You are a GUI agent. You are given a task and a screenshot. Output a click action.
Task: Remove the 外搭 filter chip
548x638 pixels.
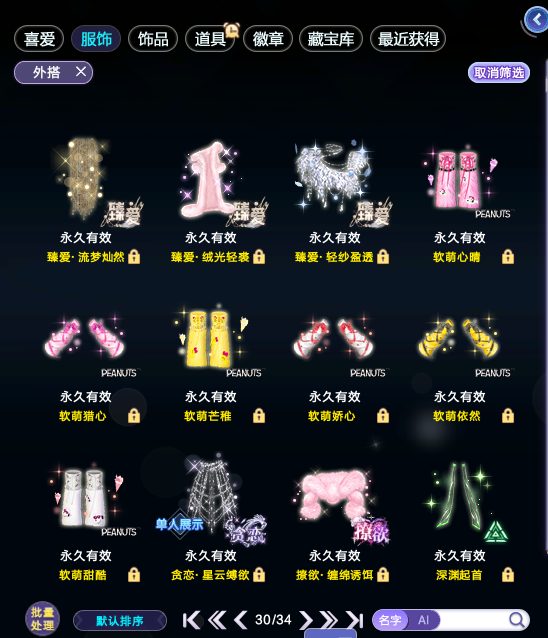pos(81,72)
